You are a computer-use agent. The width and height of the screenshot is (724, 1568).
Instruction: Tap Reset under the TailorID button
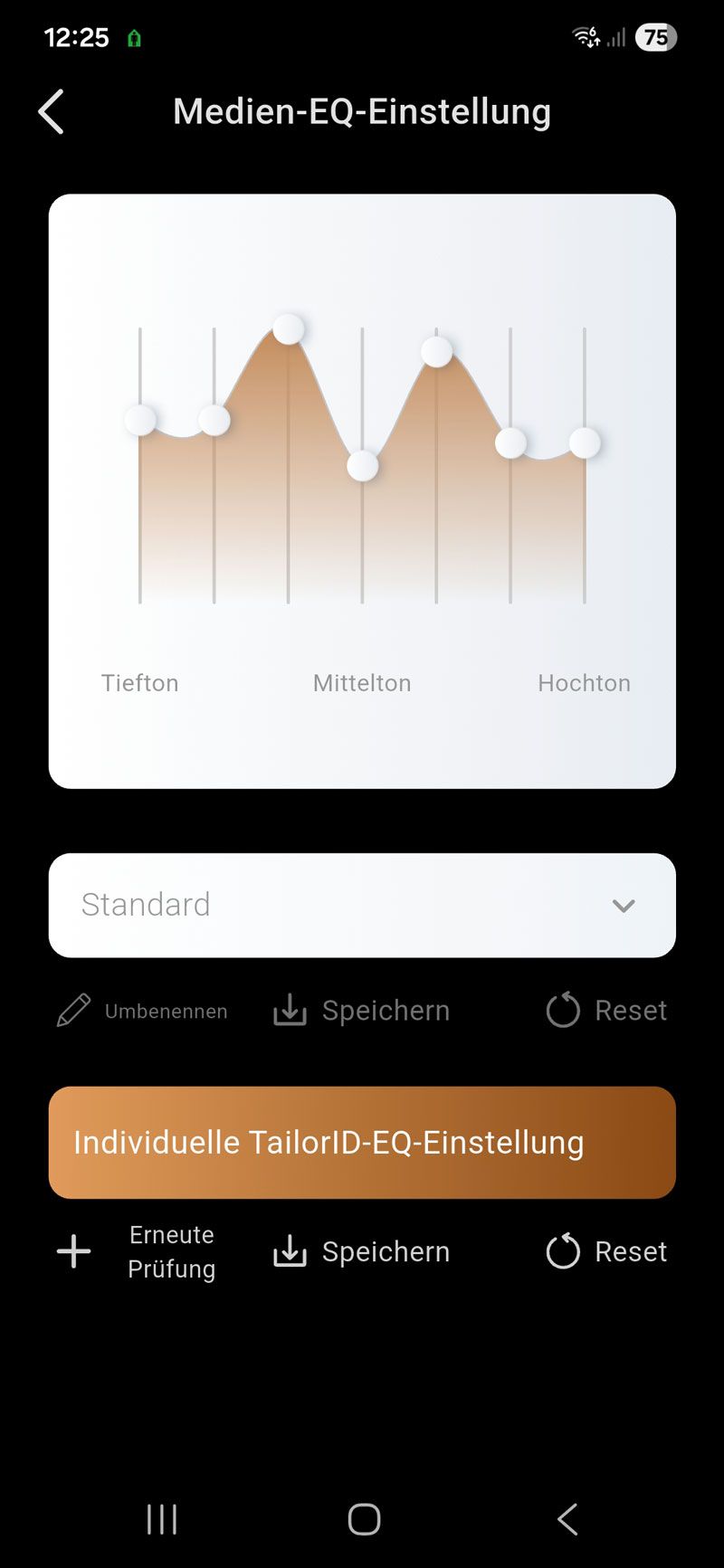coord(606,1251)
